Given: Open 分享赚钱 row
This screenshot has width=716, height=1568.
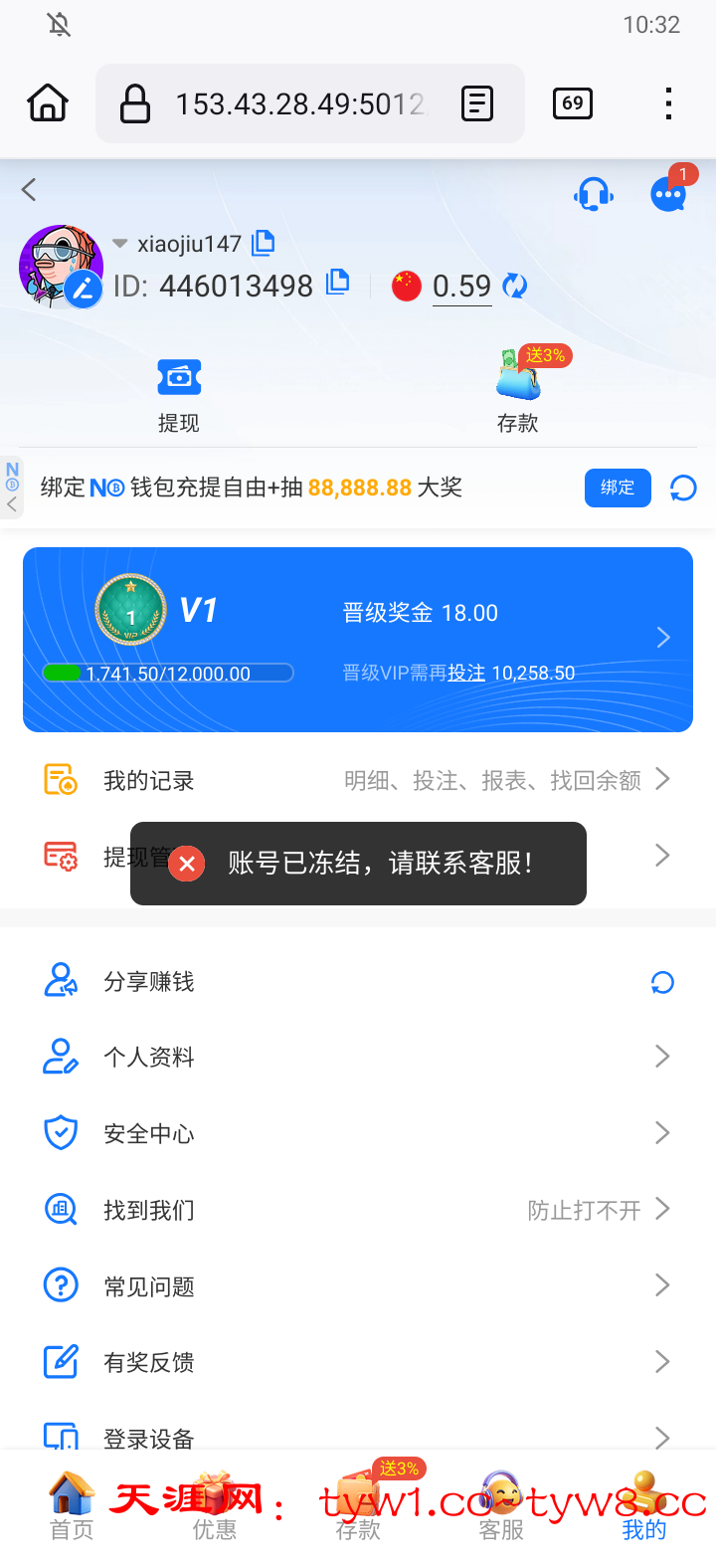Looking at the screenshot, I should pos(358,982).
